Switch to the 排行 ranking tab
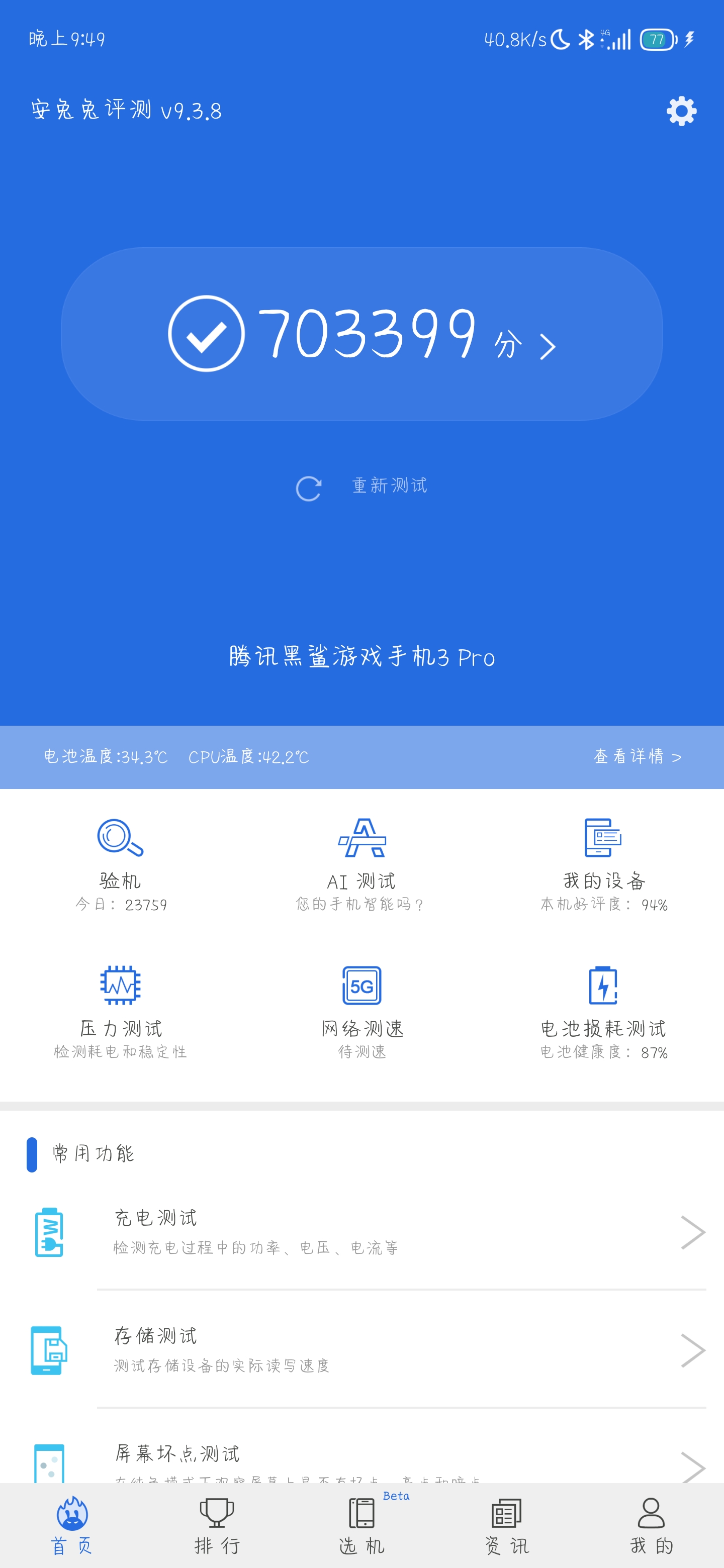The image size is (724, 1568). (x=217, y=1525)
